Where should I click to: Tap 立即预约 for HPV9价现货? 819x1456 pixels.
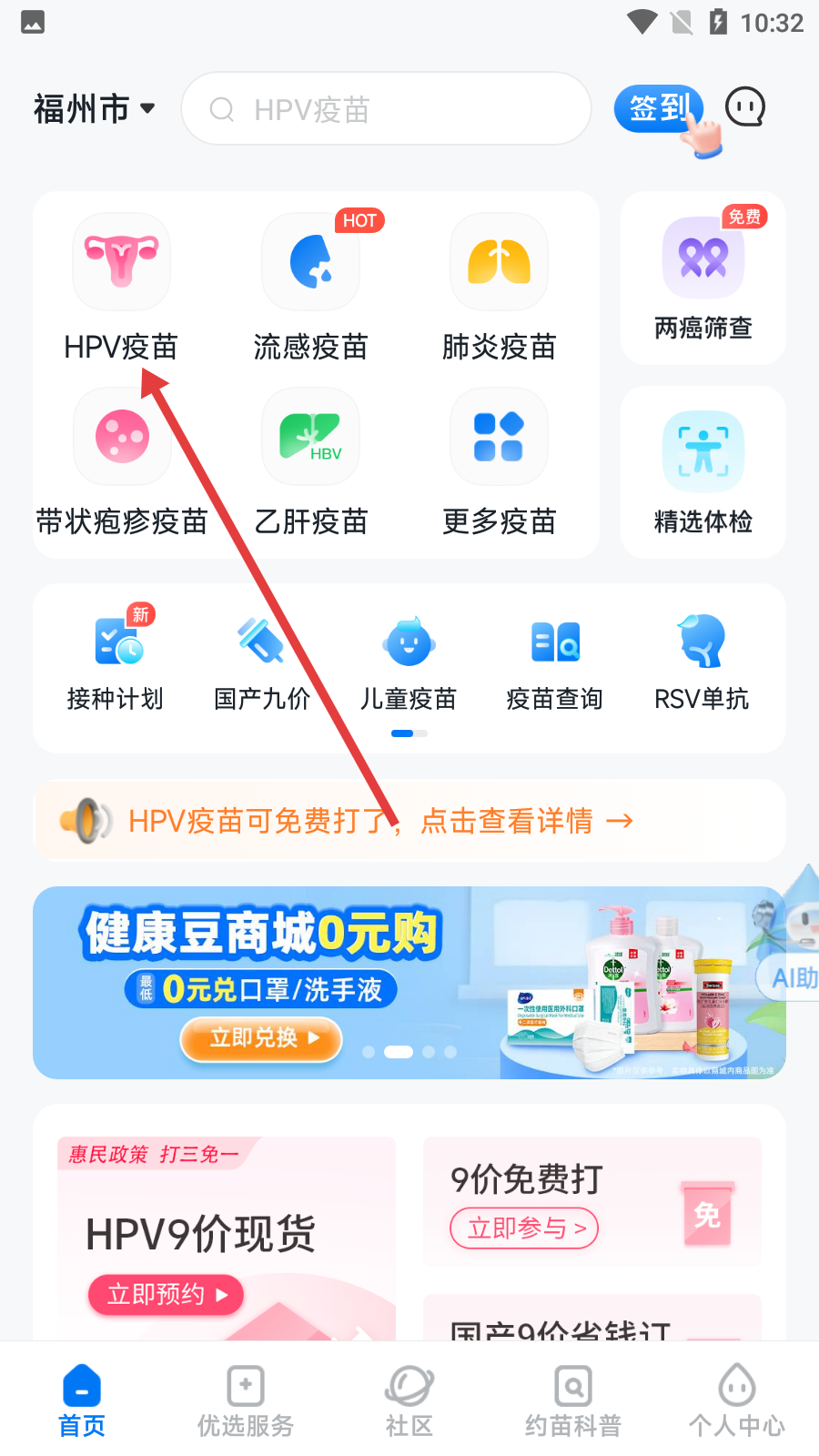pyautogui.click(x=166, y=1294)
